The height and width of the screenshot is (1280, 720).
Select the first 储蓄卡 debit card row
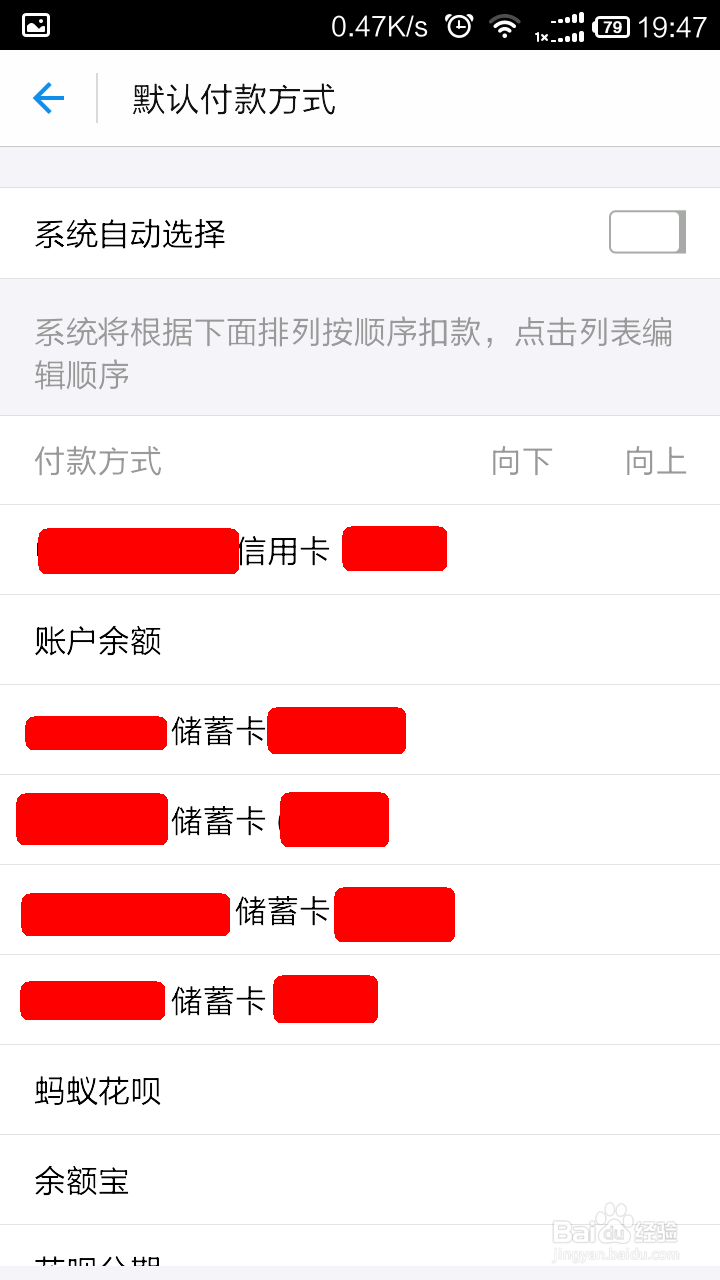click(x=216, y=731)
